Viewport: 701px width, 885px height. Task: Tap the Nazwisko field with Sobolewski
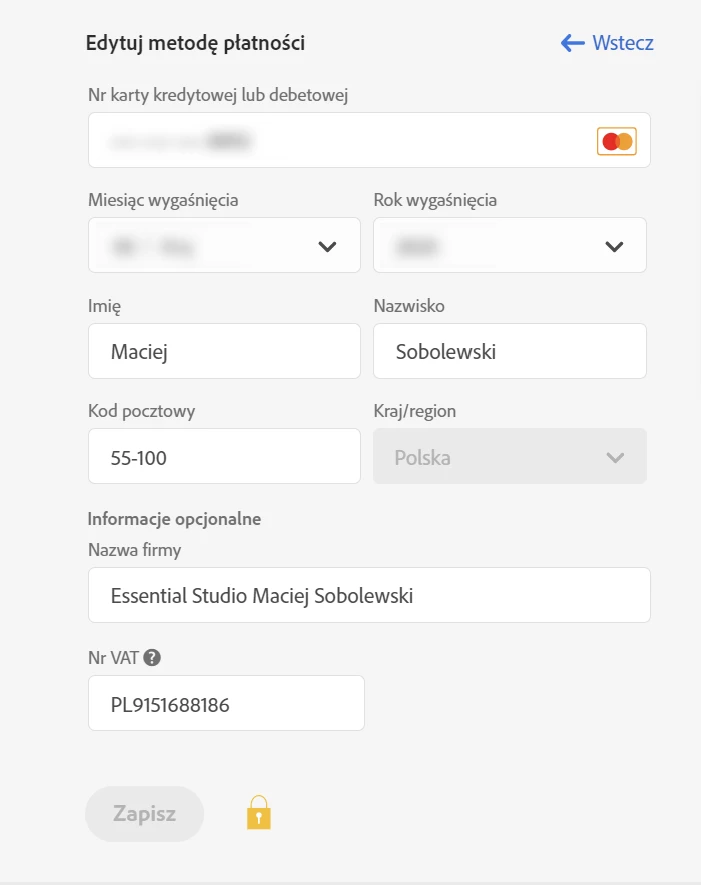[509, 352]
